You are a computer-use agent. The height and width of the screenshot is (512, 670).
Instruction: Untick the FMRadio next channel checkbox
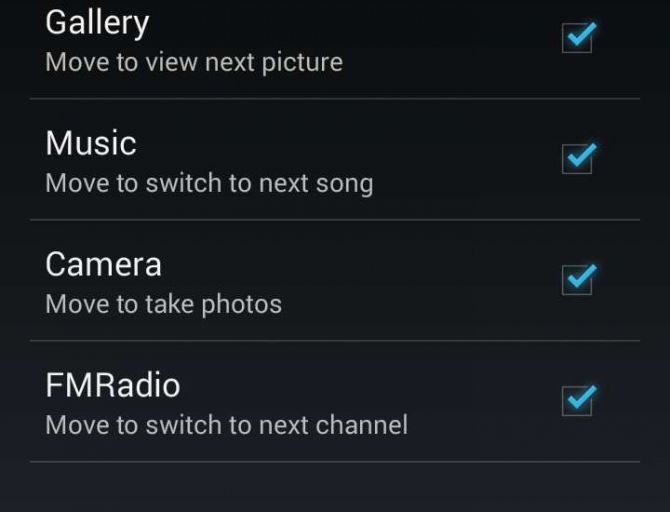[579, 401]
